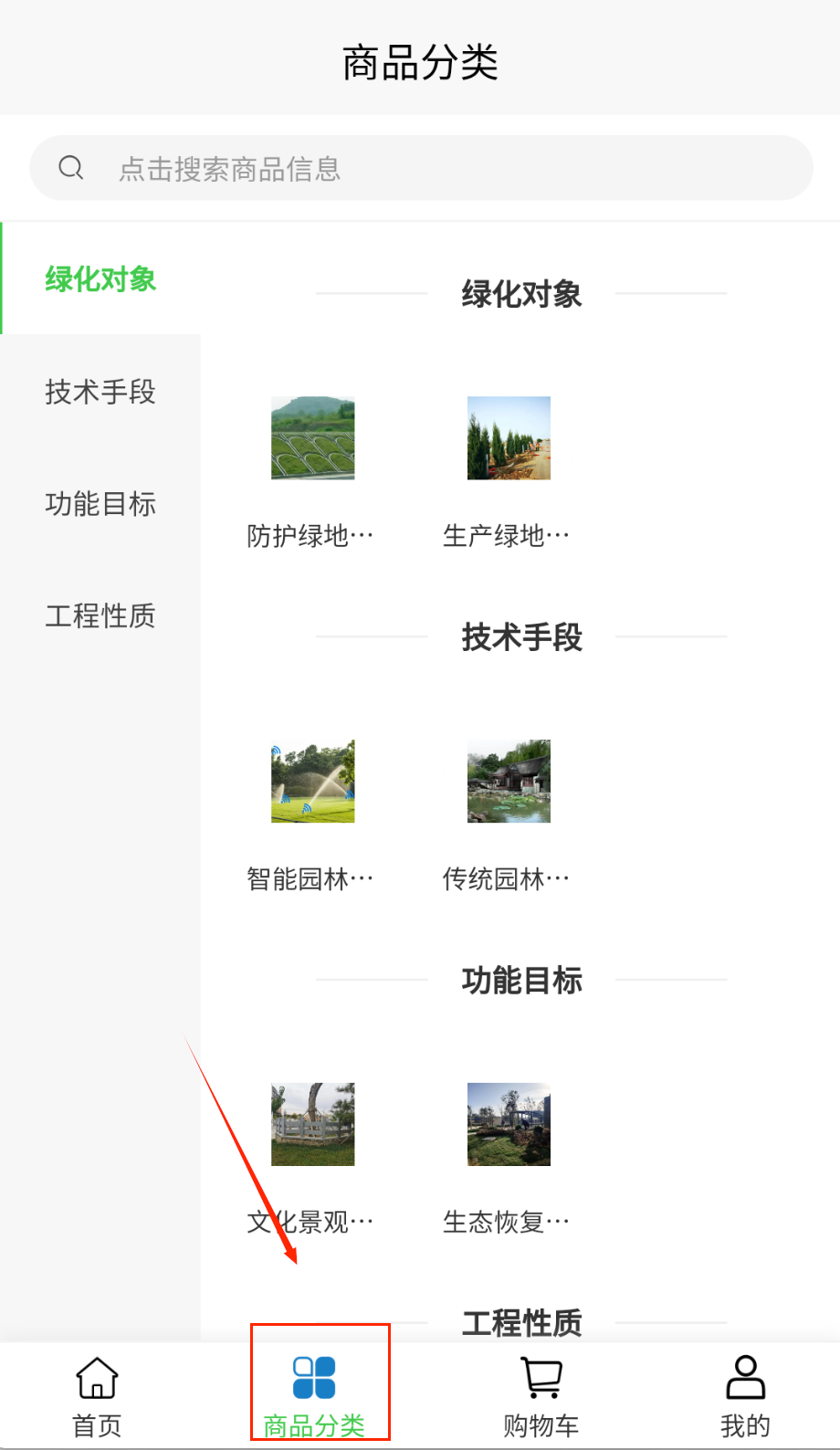Select 绿化对象 in the side category list
The image size is (840, 1450).
click(x=100, y=279)
